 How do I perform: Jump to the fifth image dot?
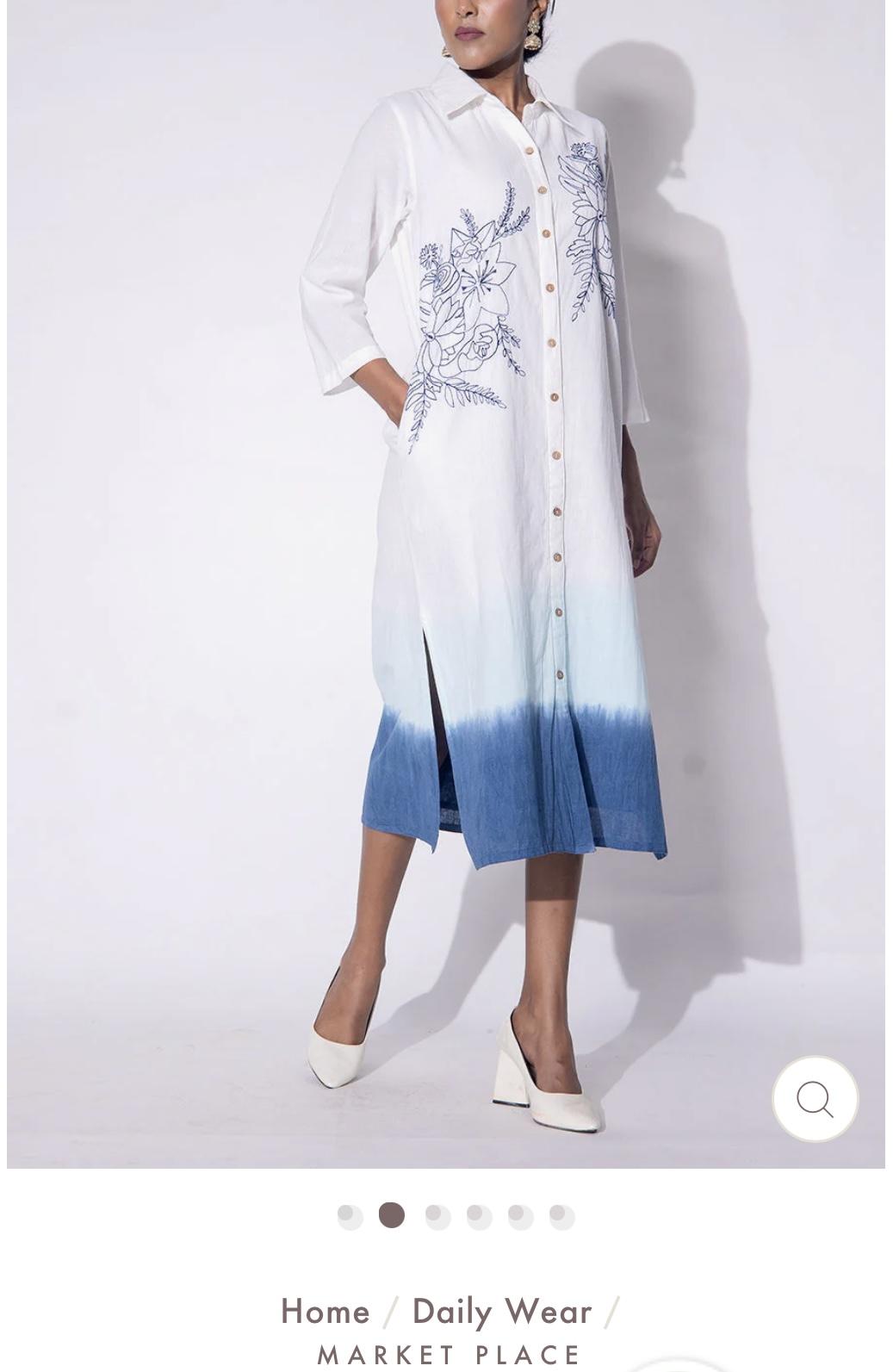(520, 1216)
